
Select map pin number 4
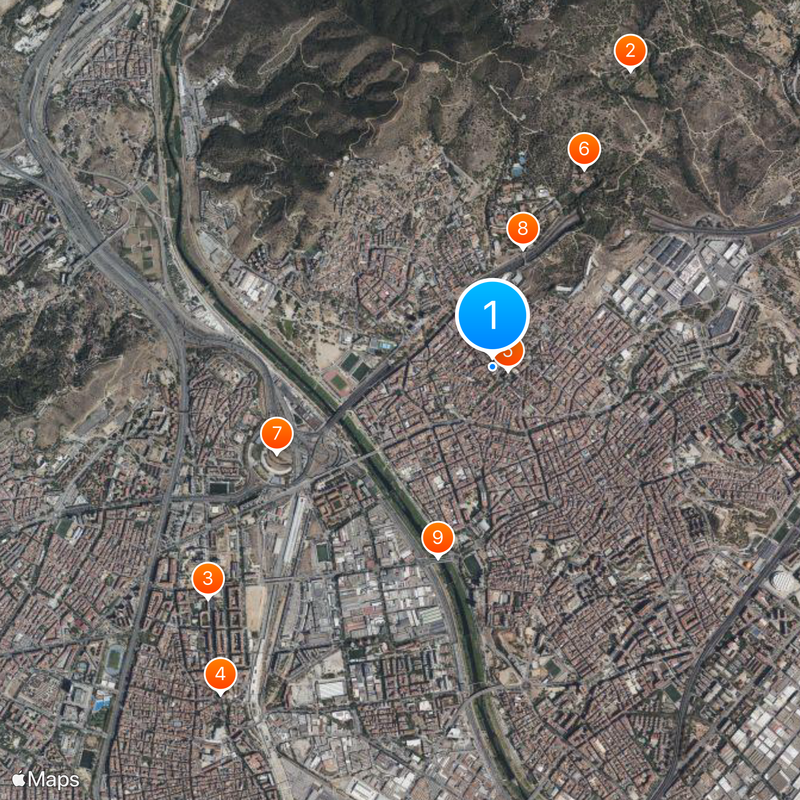[x=221, y=674]
